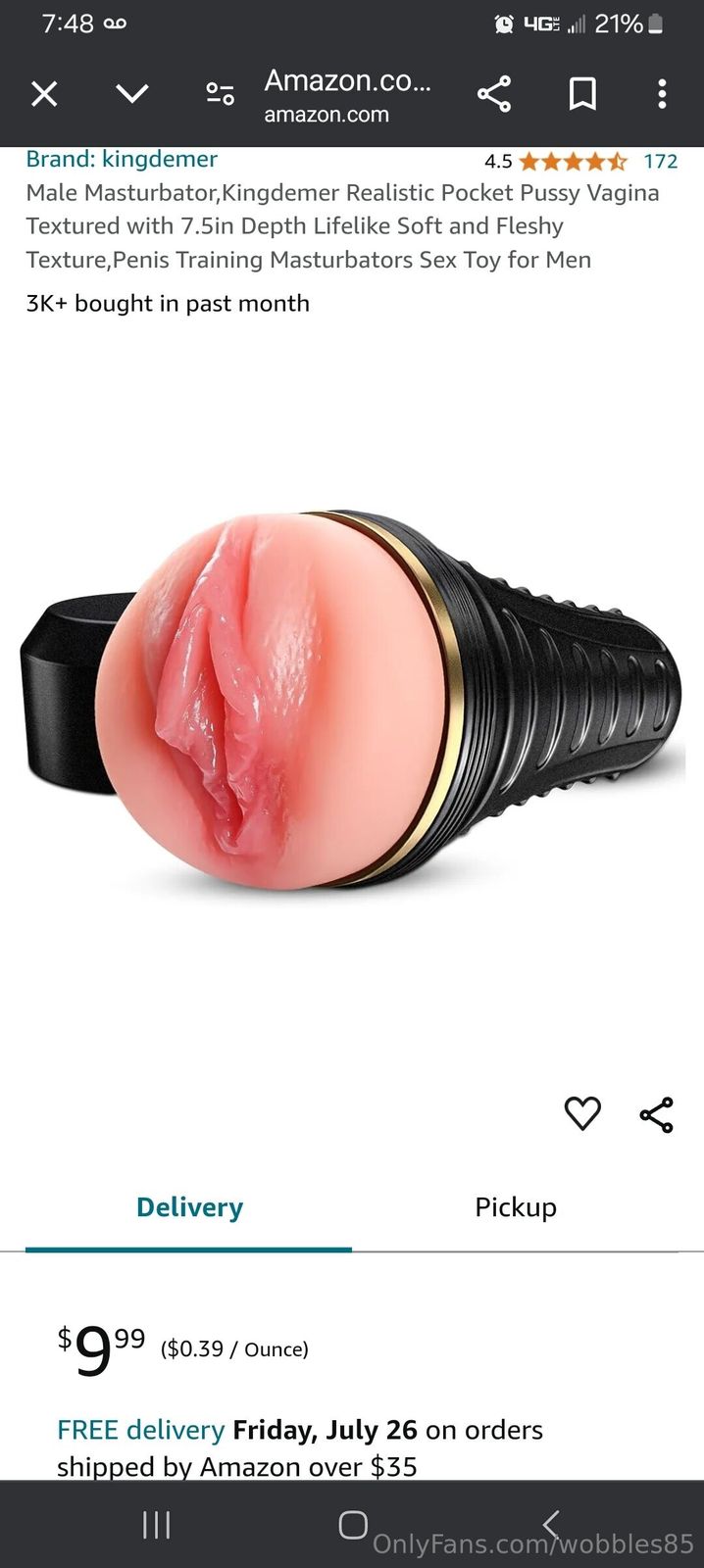The image size is (704, 1568).
Task: Switch to the Pickup tab
Action: [515, 1207]
